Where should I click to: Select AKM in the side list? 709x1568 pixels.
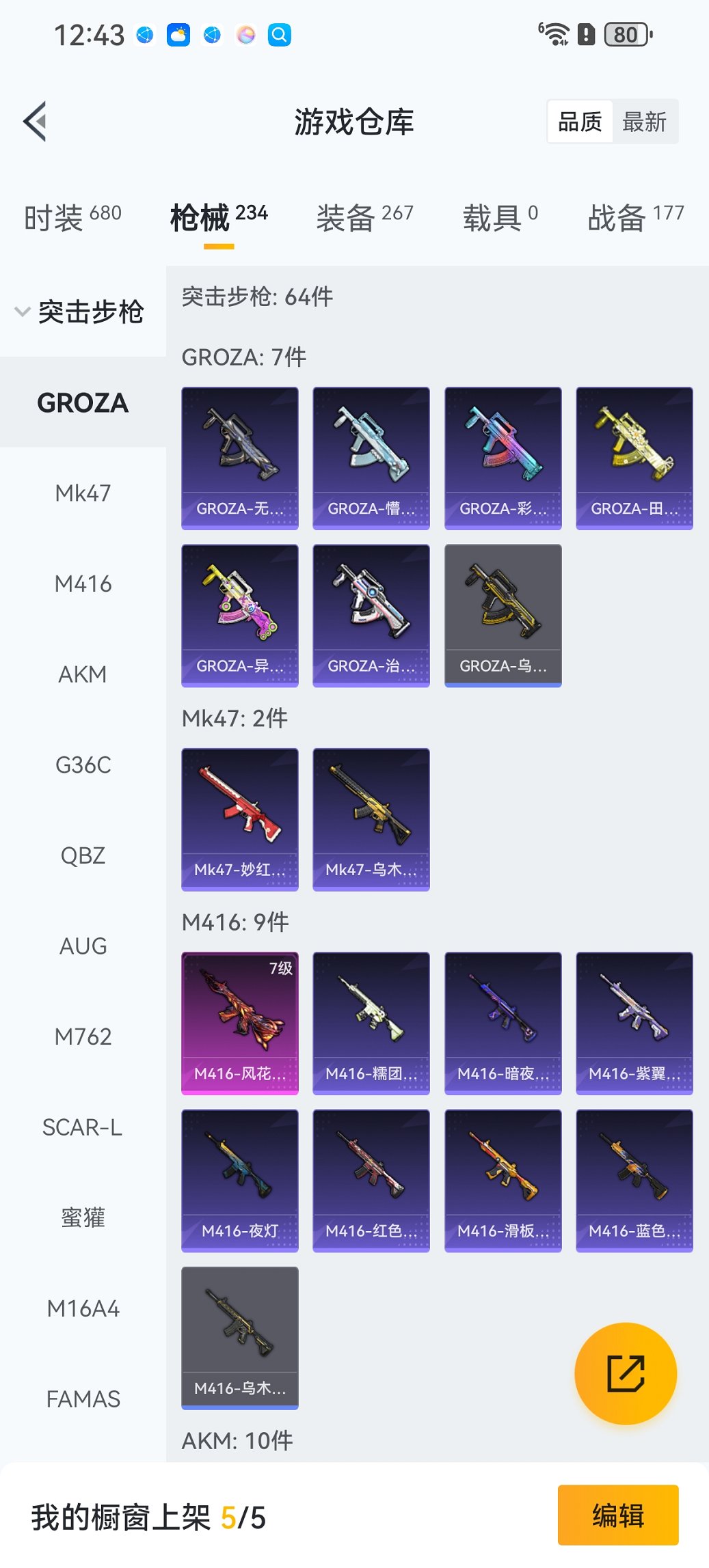click(83, 674)
